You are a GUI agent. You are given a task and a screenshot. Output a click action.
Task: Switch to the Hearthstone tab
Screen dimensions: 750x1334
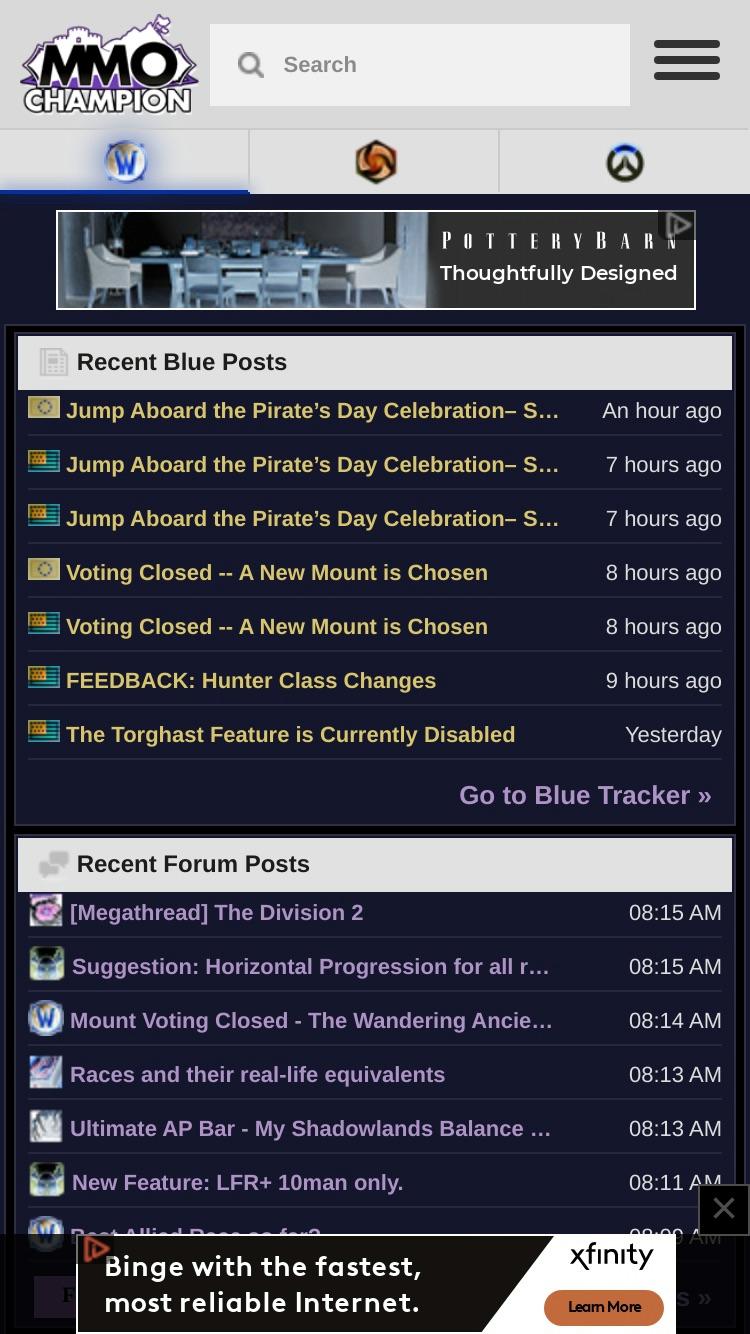coord(375,161)
